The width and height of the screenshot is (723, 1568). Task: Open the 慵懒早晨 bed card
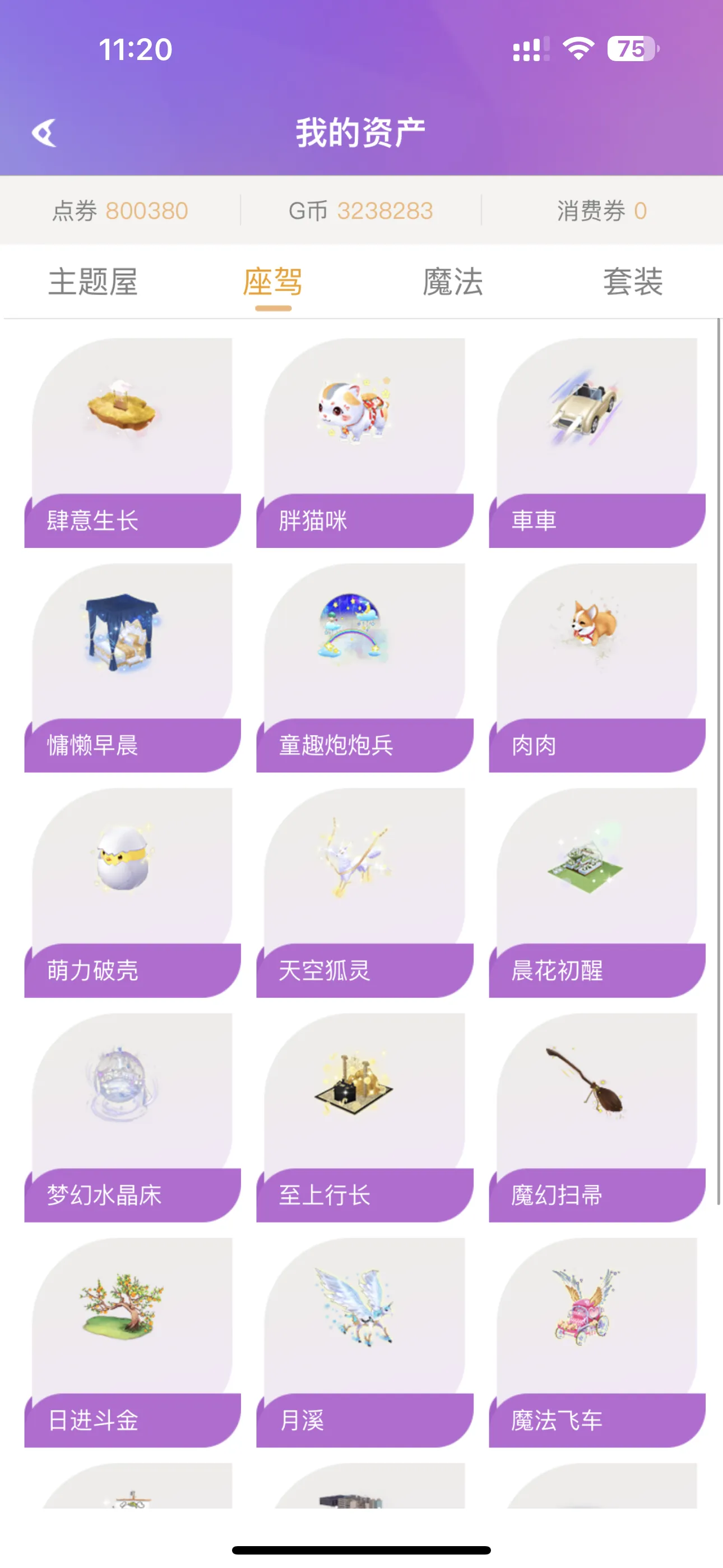132,667
